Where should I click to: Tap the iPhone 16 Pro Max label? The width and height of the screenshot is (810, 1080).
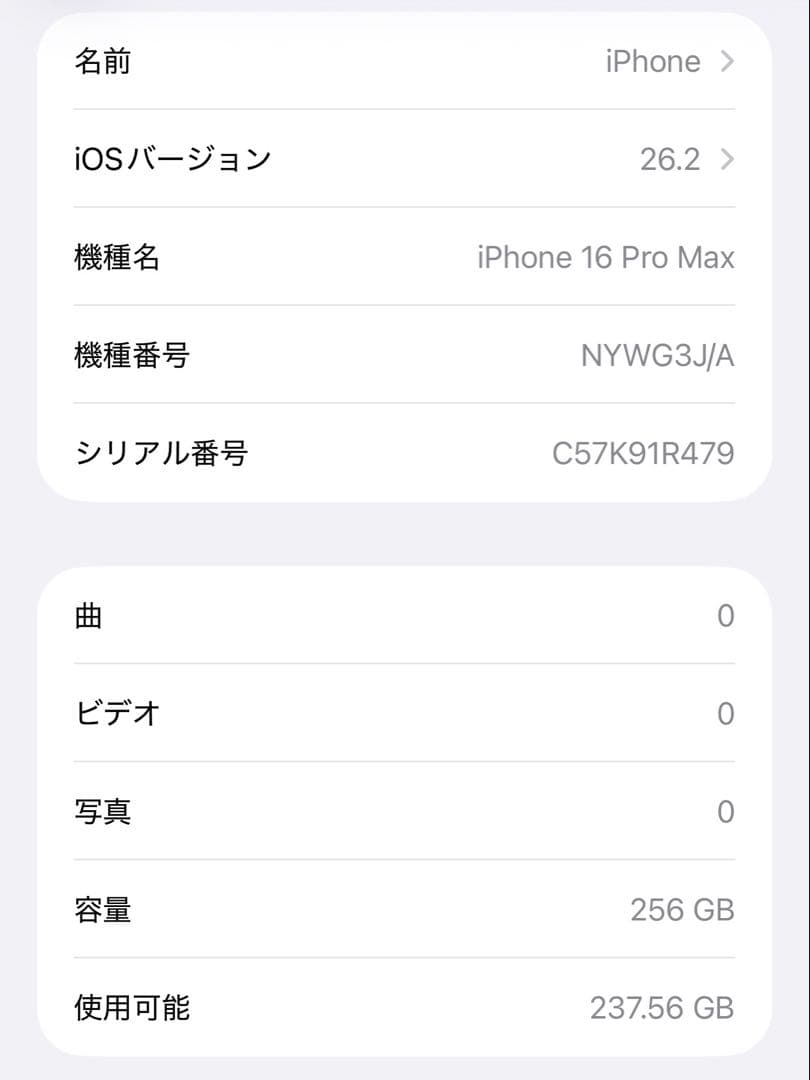606,257
